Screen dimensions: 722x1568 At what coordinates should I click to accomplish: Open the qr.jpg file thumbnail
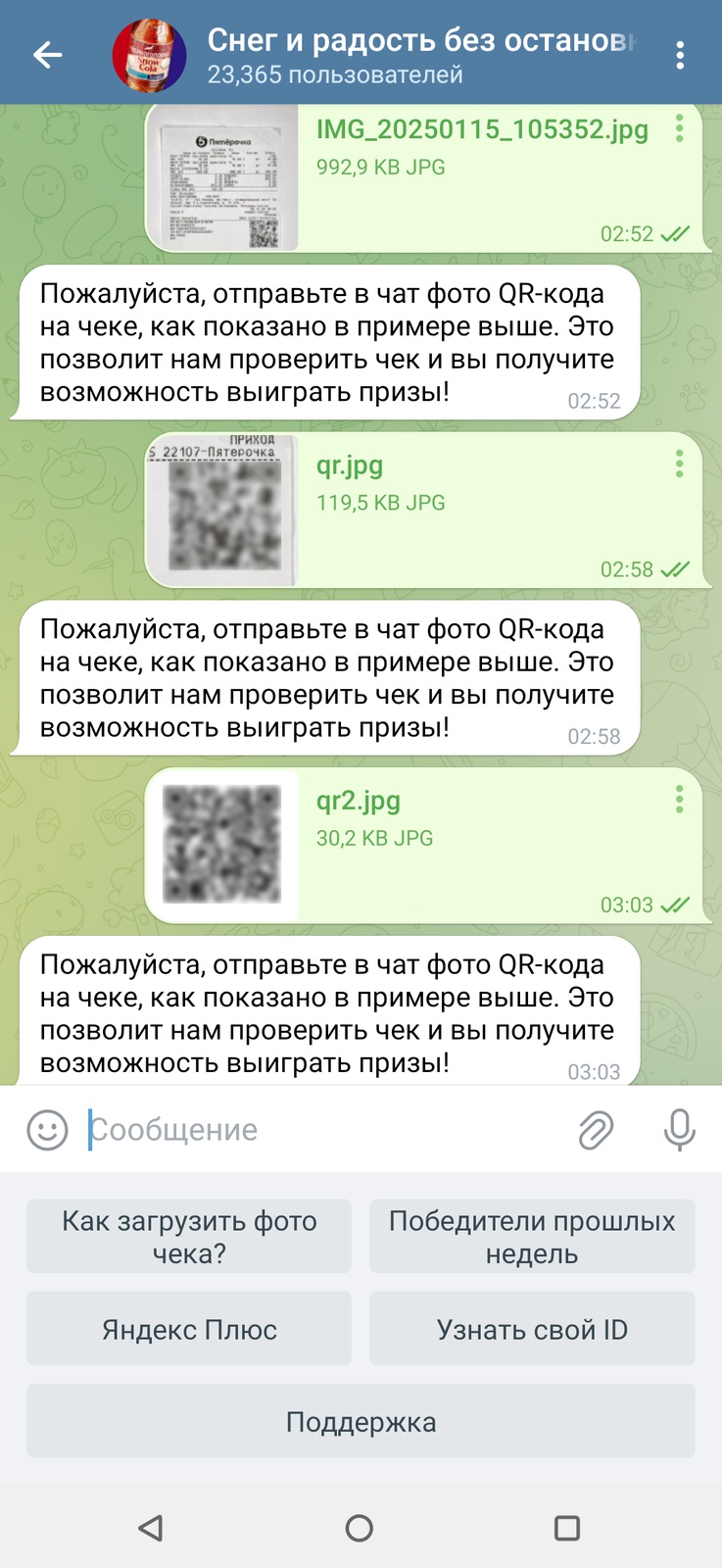[x=222, y=510]
